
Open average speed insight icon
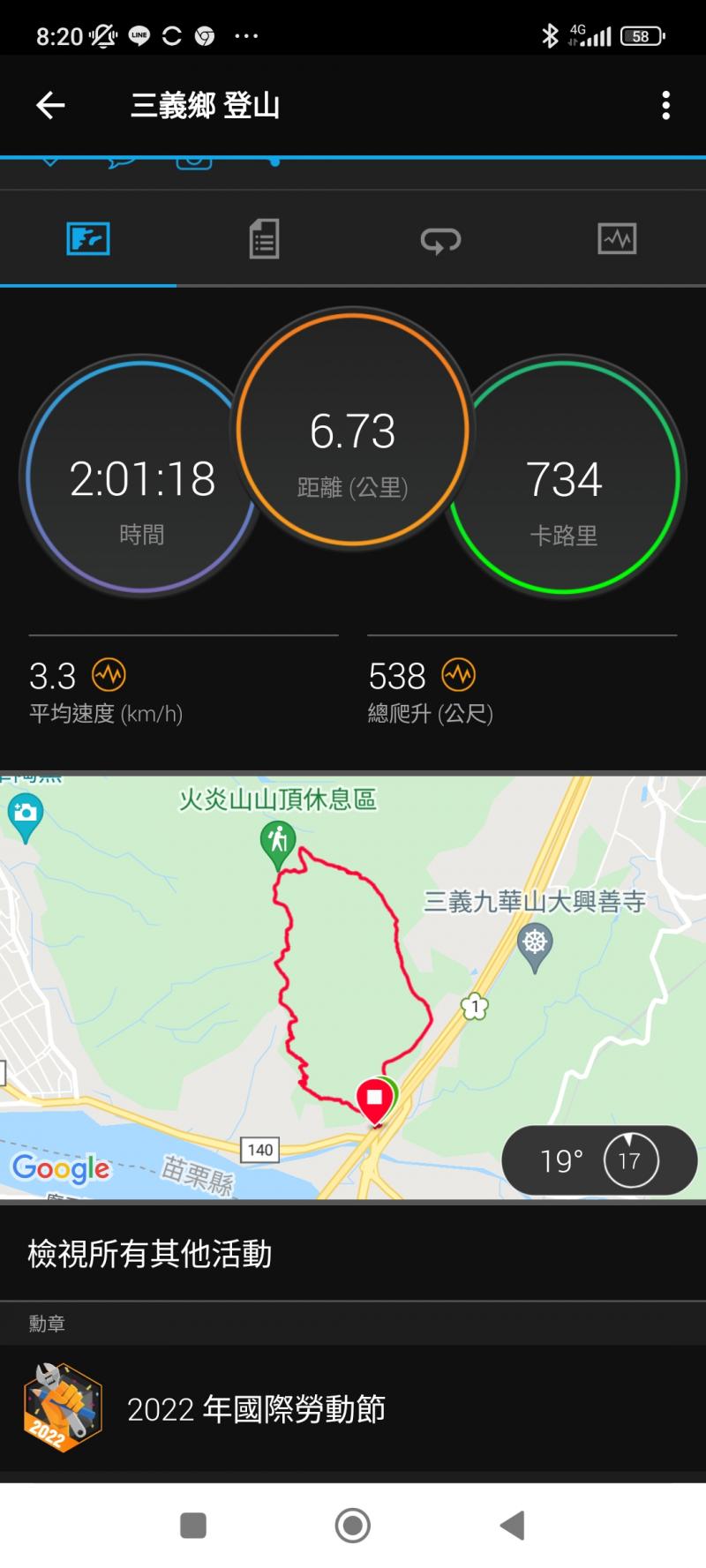tap(109, 676)
